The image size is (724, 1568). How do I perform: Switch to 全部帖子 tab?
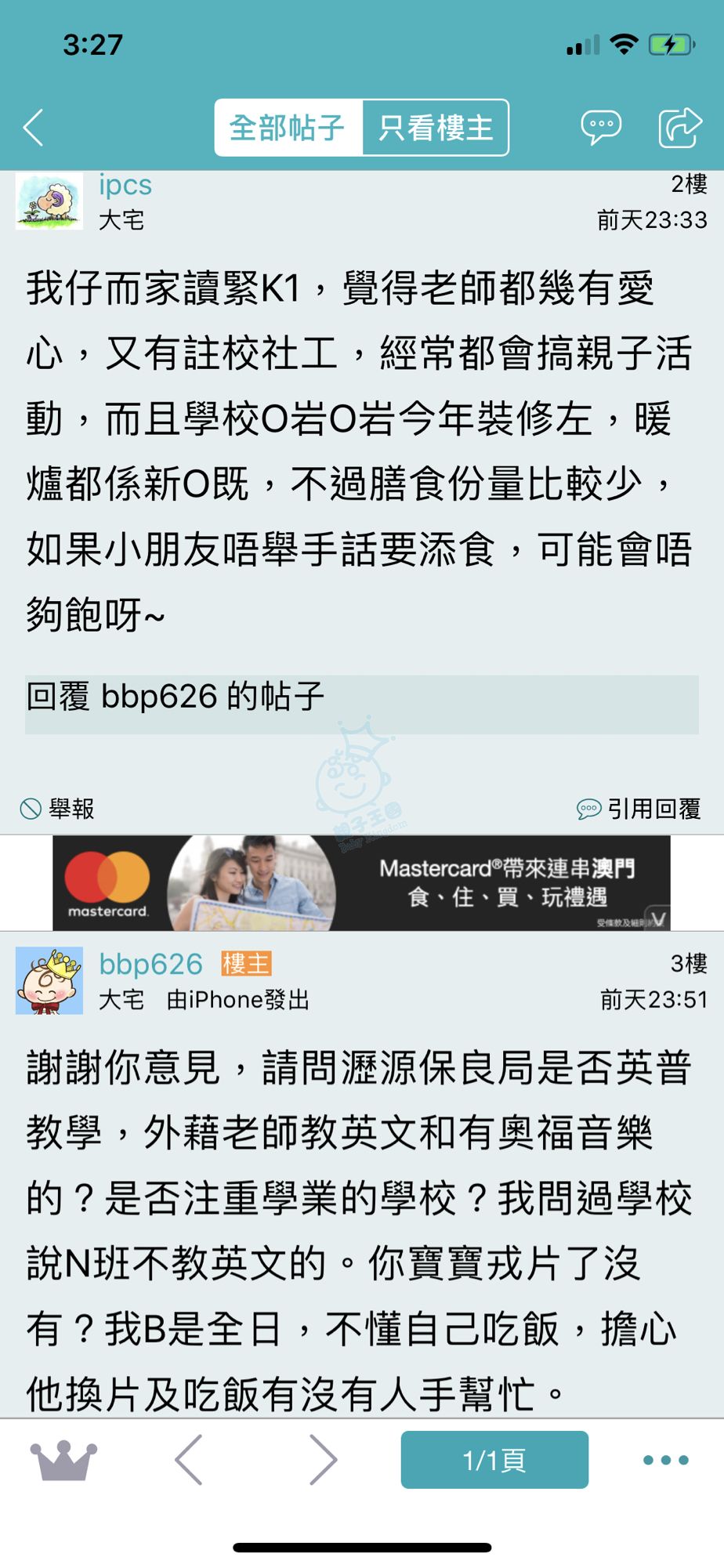(x=288, y=128)
